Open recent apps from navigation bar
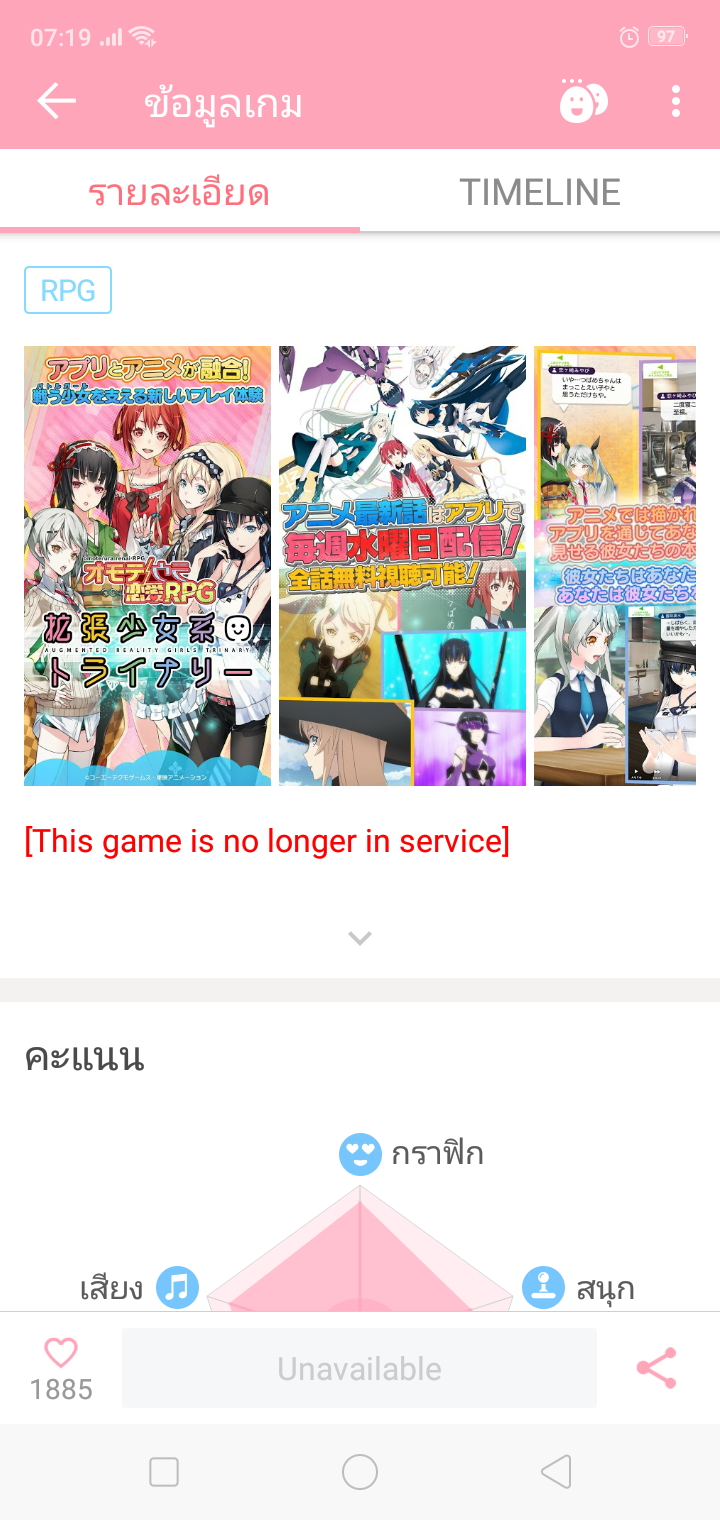This screenshot has width=720, height=1520. 164,1472
